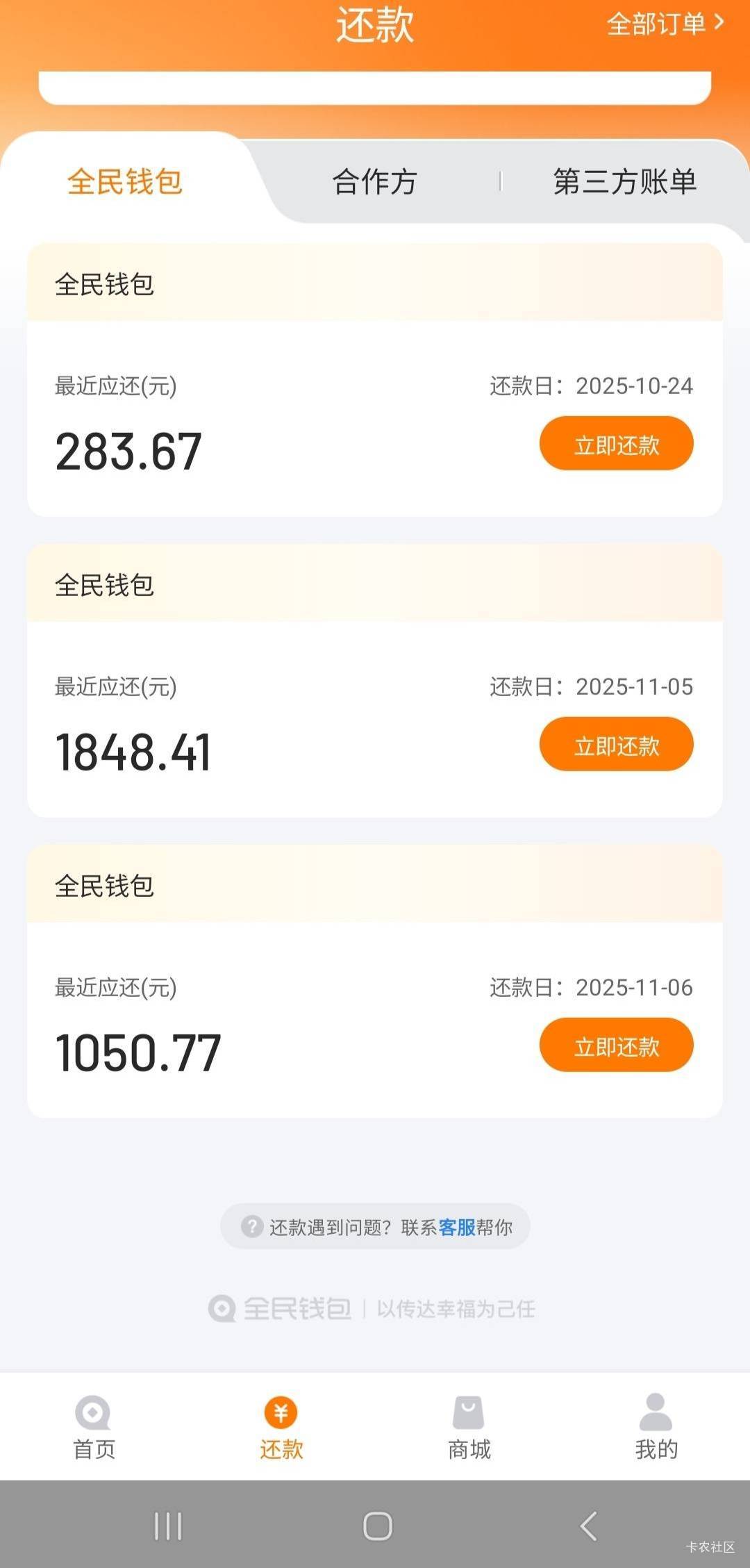The height and width of the screenshot is (1568, 750).
Task: Tap the system back button
Action: [x=588, y=1526]
